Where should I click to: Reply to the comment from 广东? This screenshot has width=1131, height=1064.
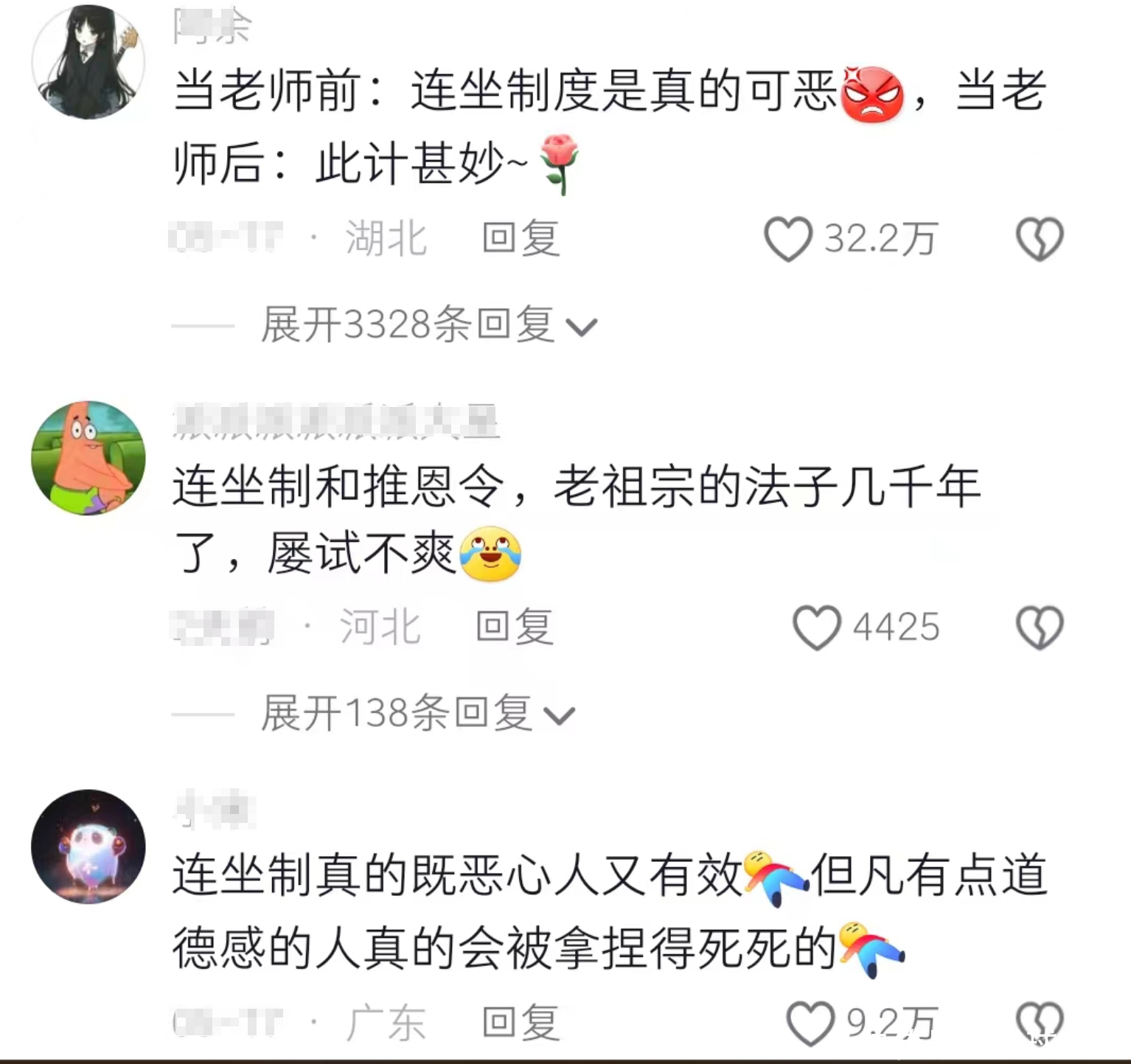[521, 1023]
